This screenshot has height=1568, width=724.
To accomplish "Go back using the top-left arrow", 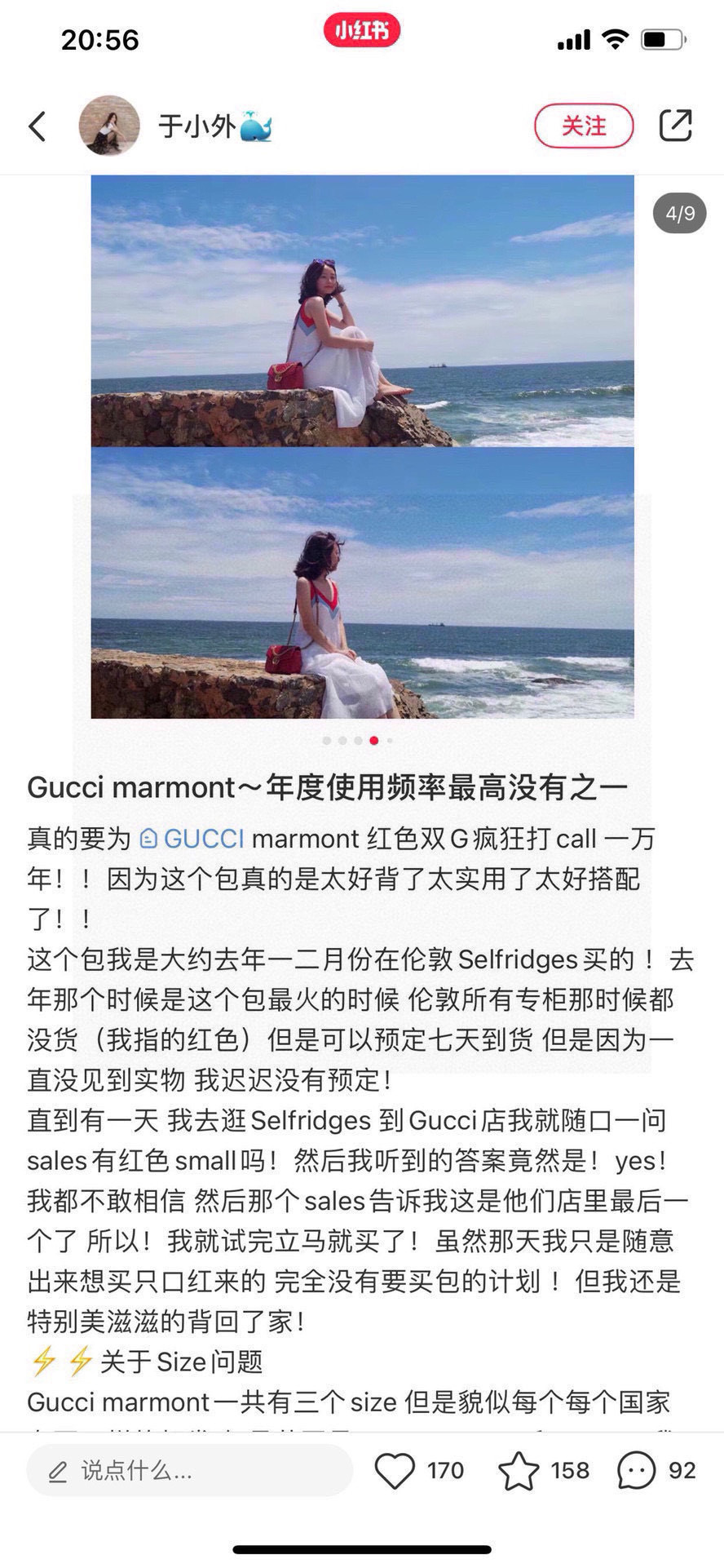I will pyautogui.click(x=38, y=126).
